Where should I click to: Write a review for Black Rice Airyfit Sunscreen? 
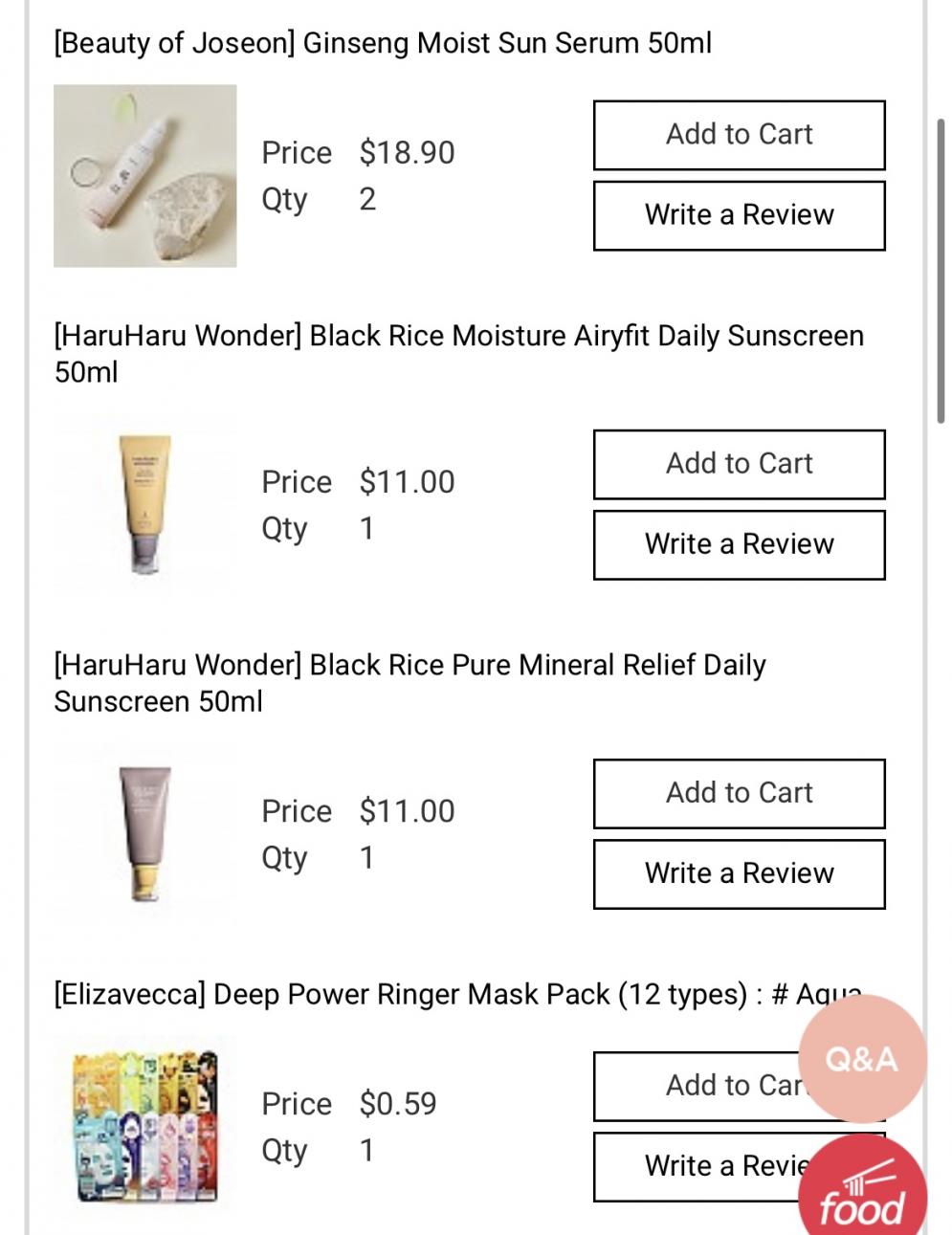click(739, 544)
